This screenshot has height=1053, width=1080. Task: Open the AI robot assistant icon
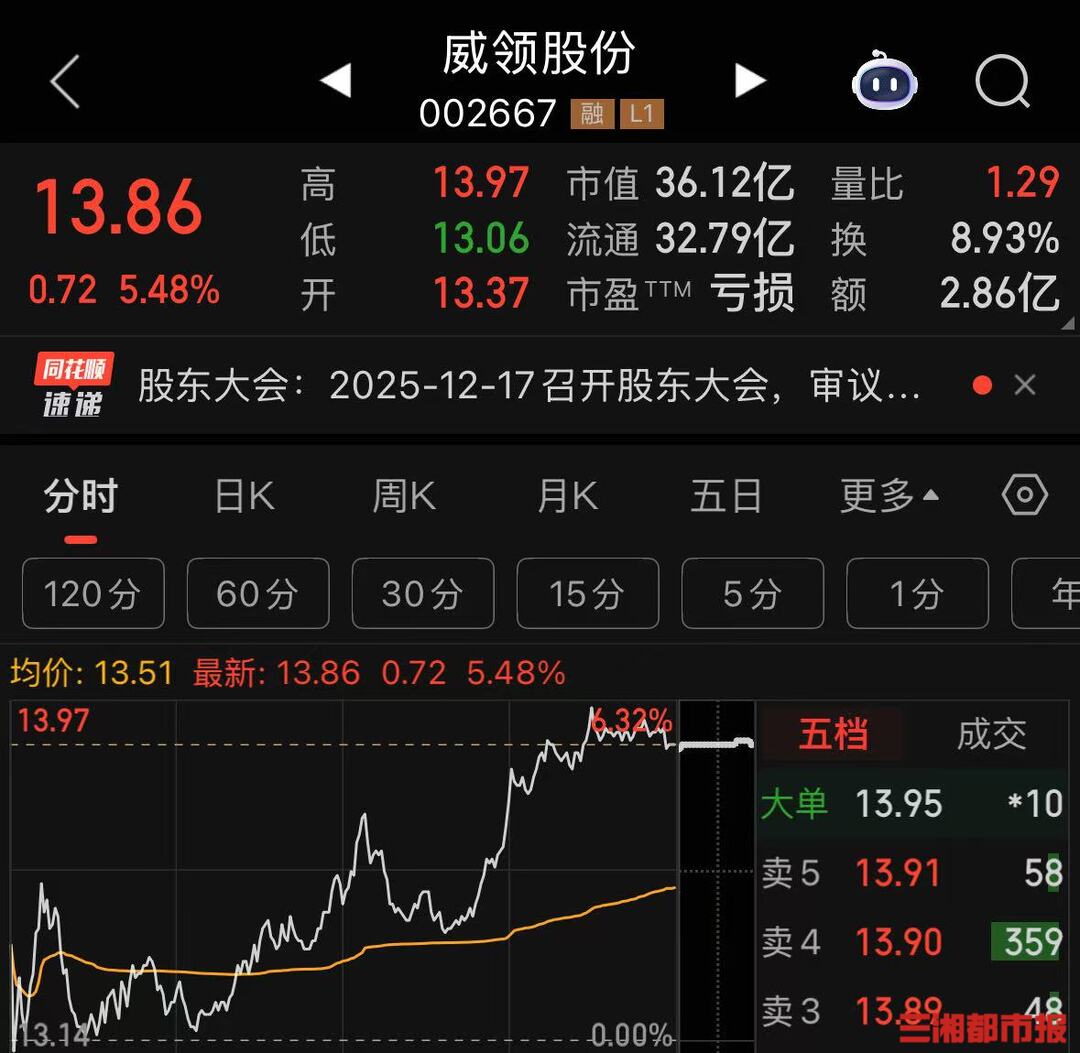(x=884, y=81)
